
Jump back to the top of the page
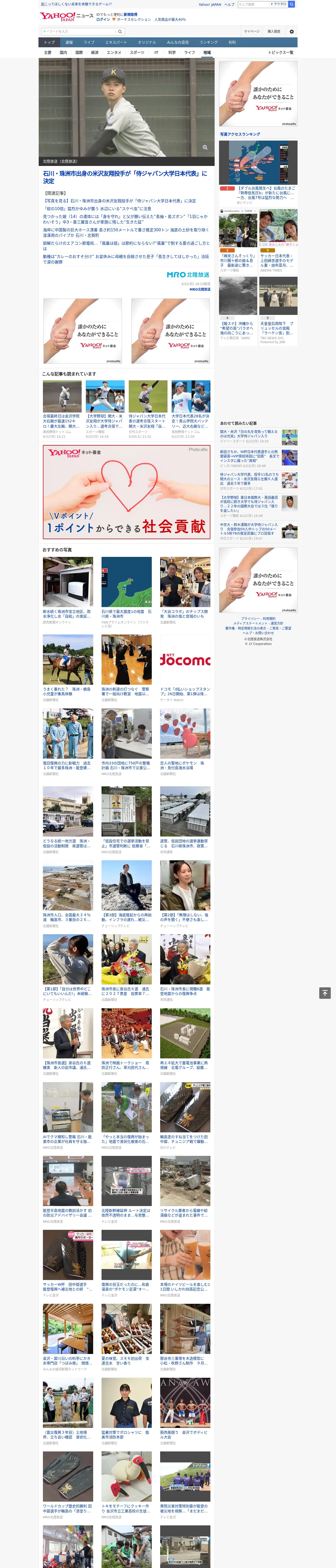[x=325, y=993]
